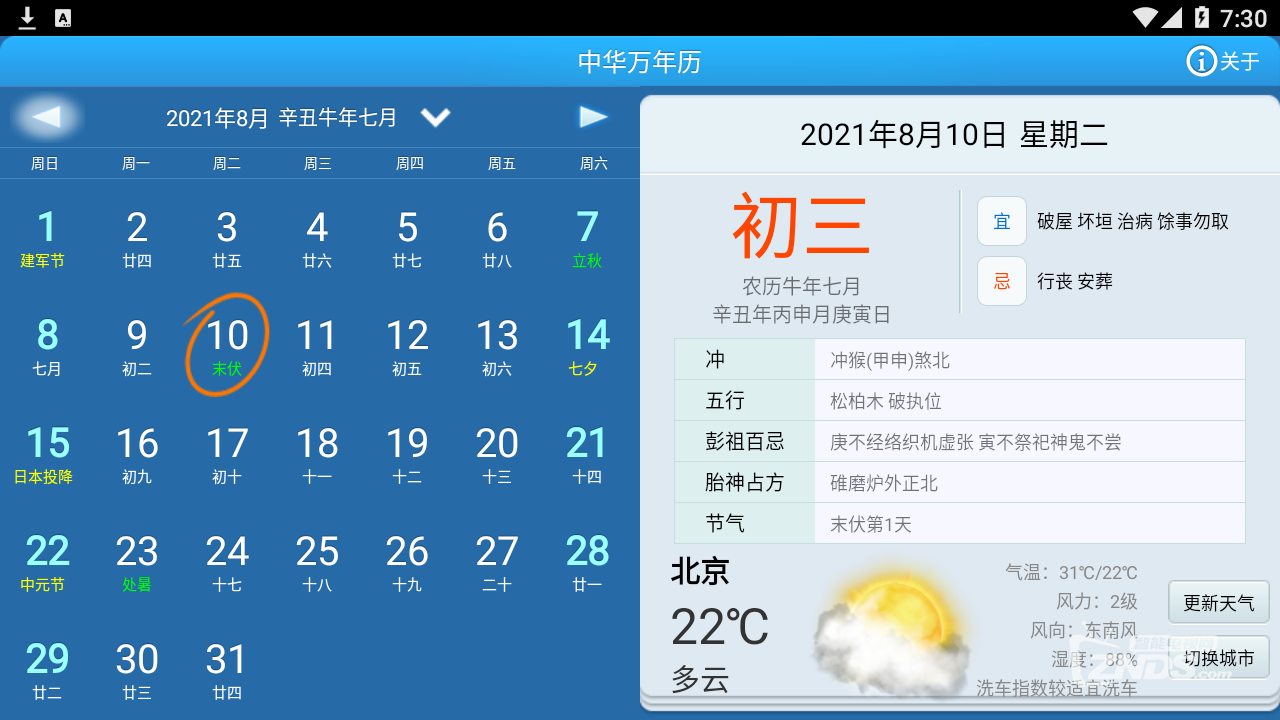Select August 23 处暑
1280x720 pixels.
tap(137, 562)
